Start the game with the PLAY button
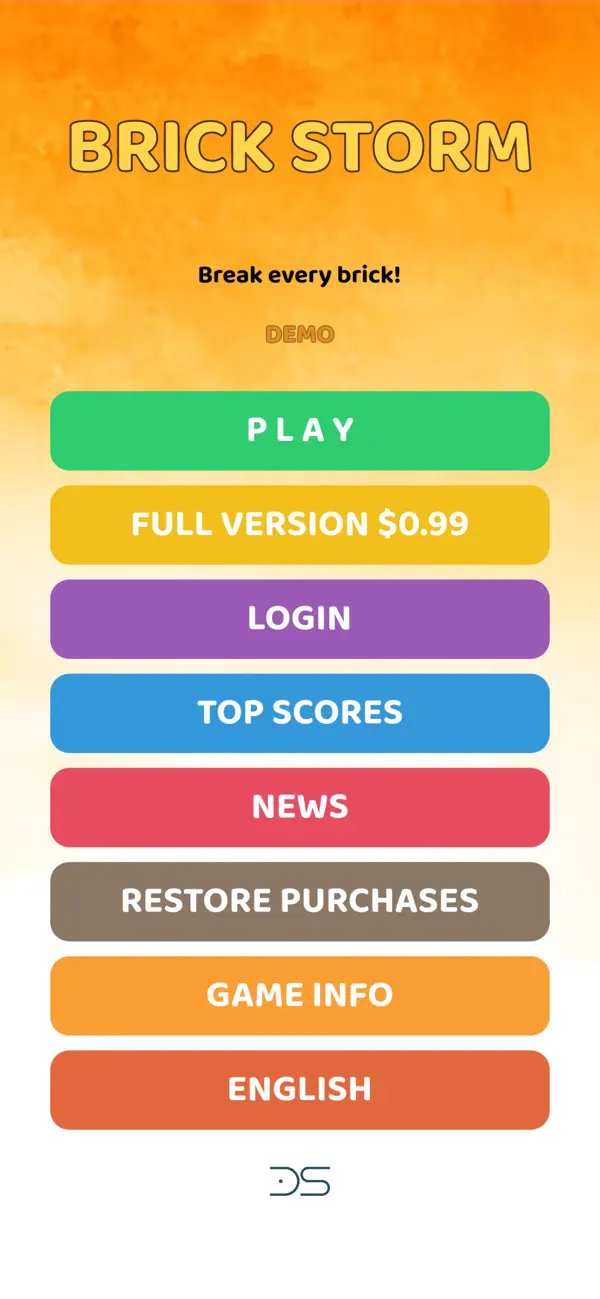 pos(300,430)
